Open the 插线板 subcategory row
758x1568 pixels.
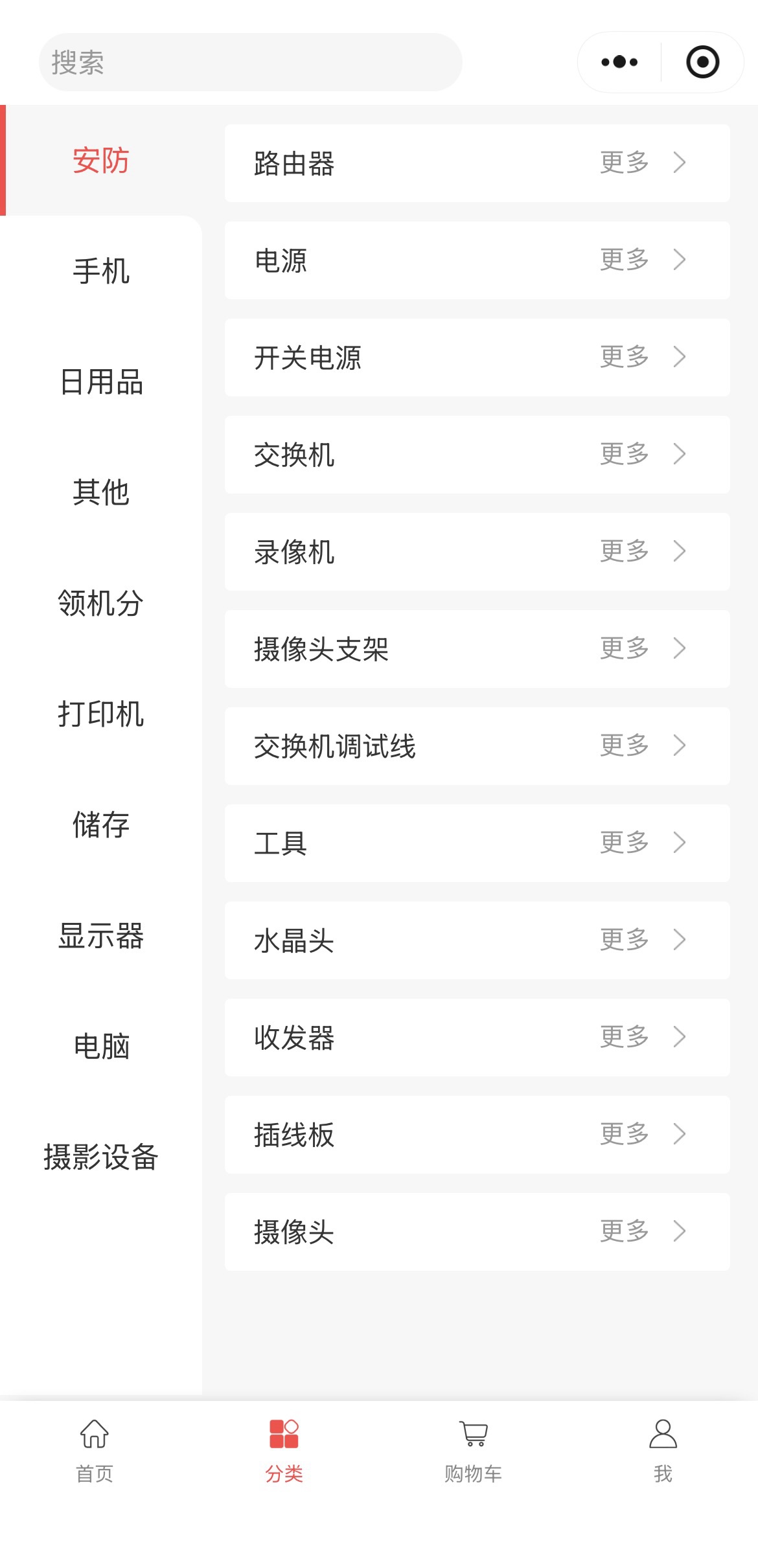(477, 1135)
